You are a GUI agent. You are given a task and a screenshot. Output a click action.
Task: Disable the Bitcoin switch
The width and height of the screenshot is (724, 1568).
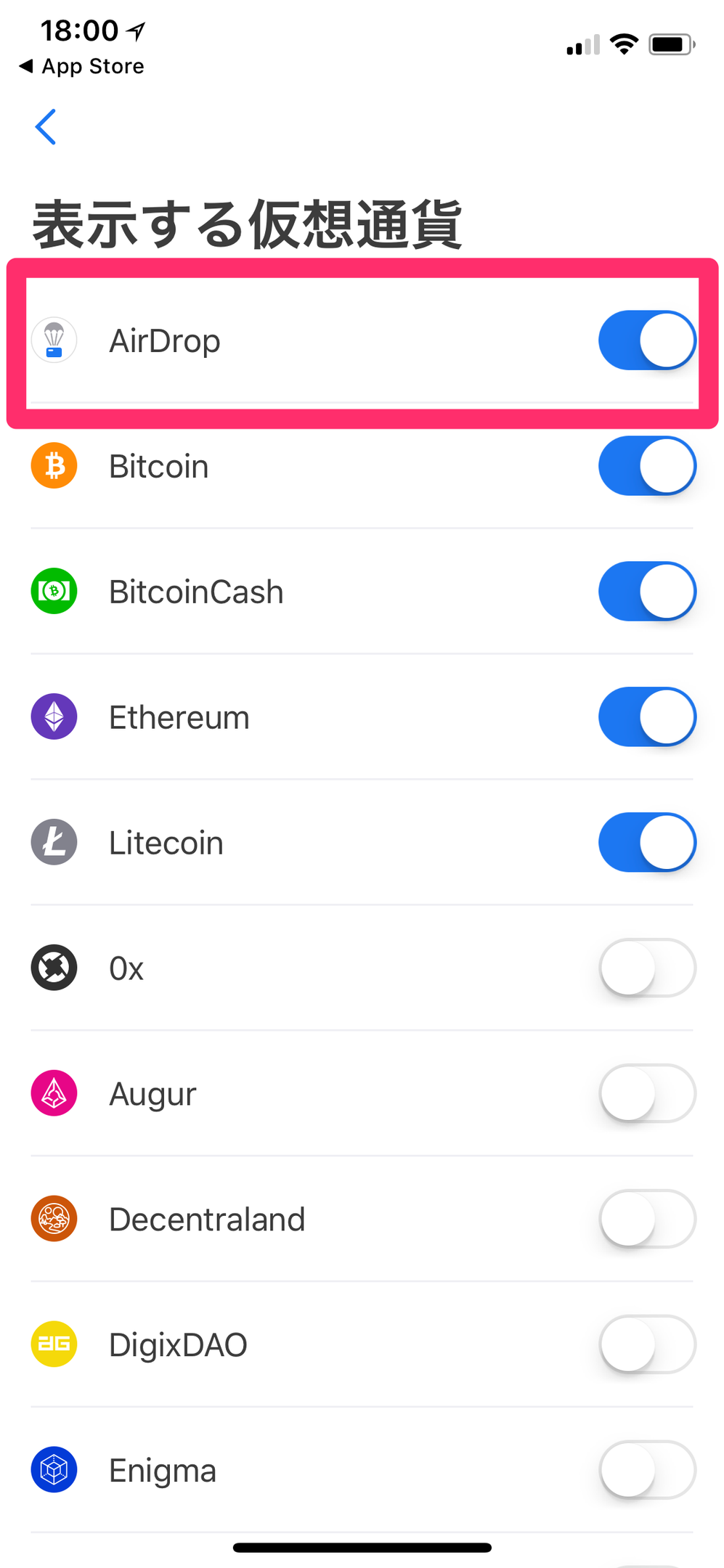[x=646, y=466]
